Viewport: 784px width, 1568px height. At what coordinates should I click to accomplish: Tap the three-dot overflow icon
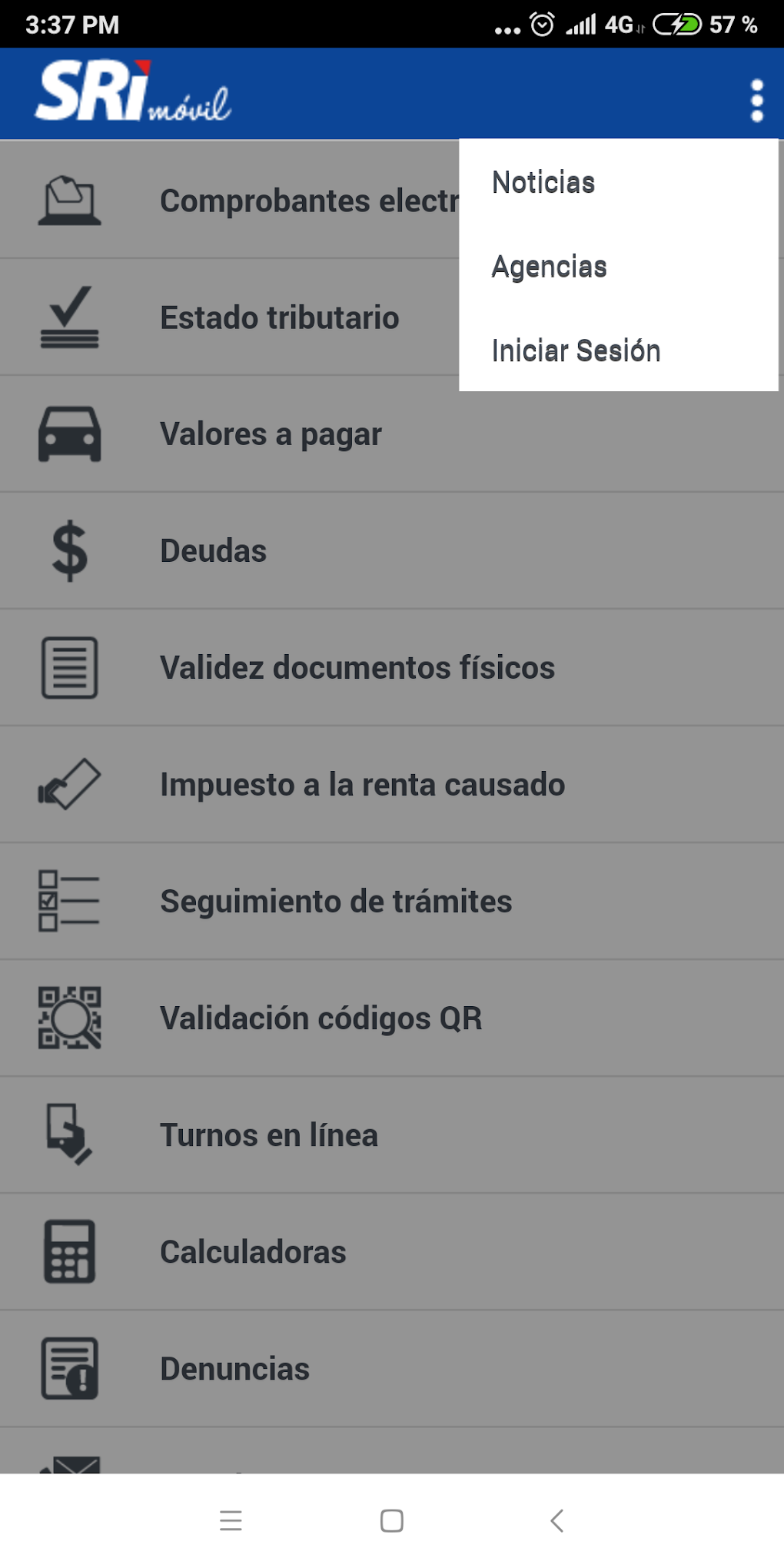pos(756,100)
